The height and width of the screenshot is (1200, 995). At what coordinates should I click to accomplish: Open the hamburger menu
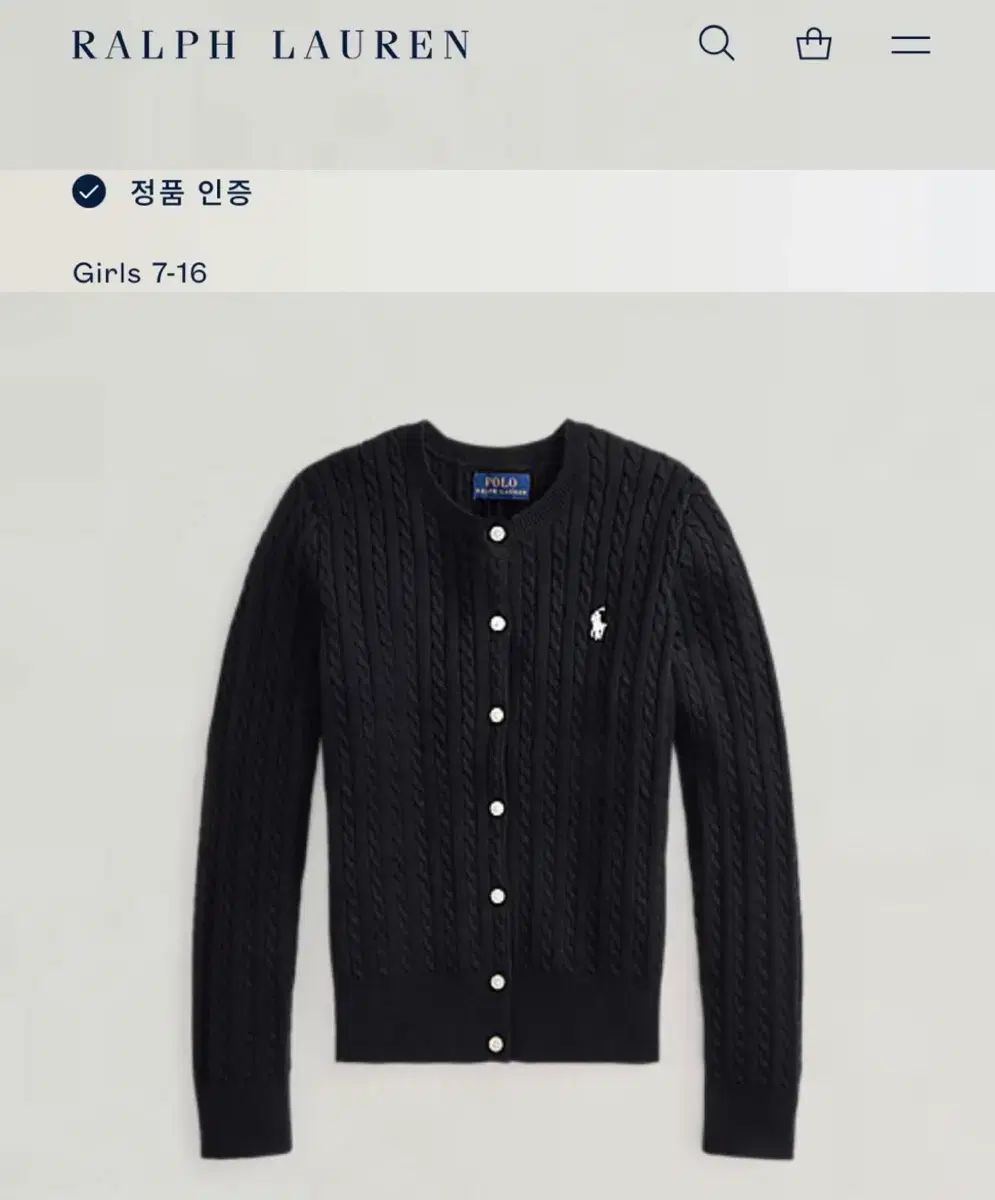910,45
